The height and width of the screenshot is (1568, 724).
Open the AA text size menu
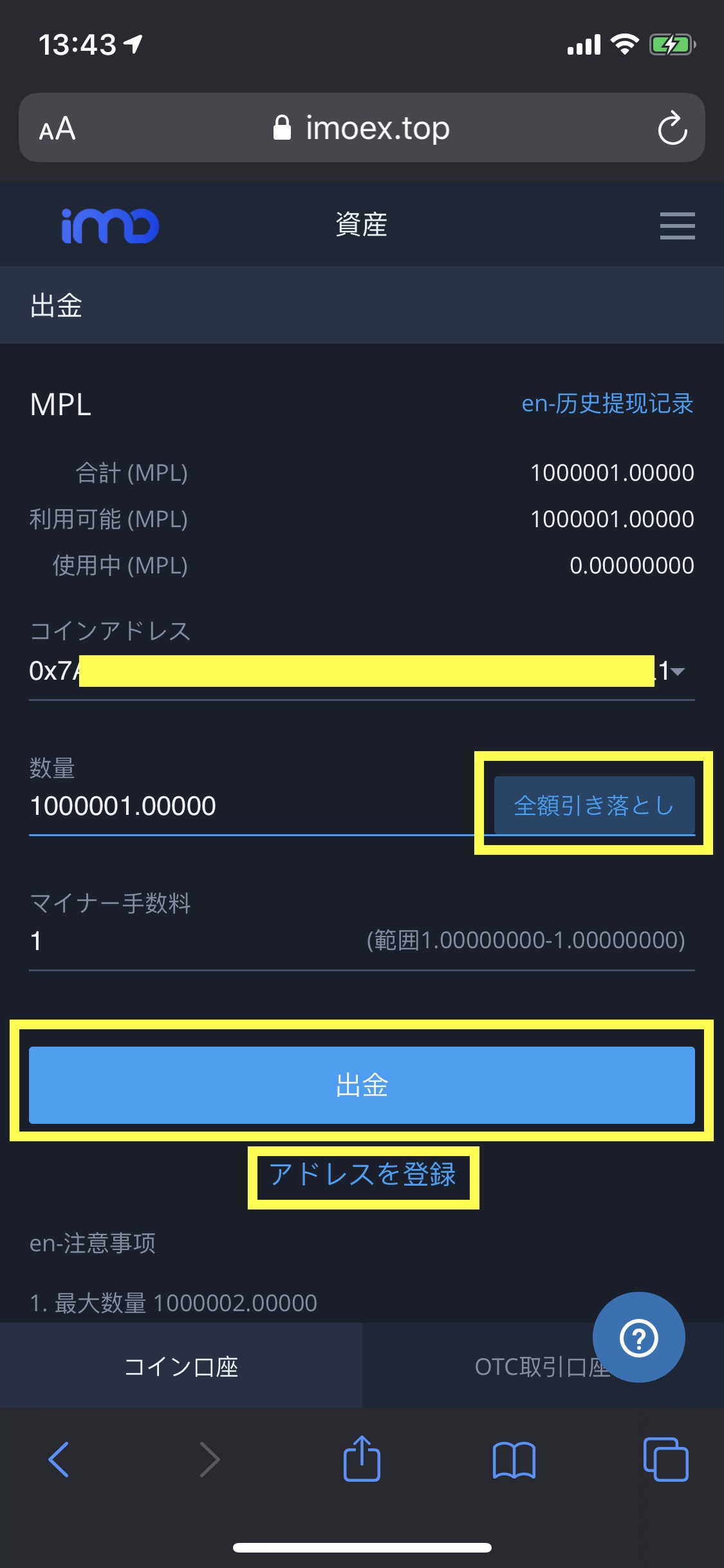pyautogui.click(x=57, y=128)
